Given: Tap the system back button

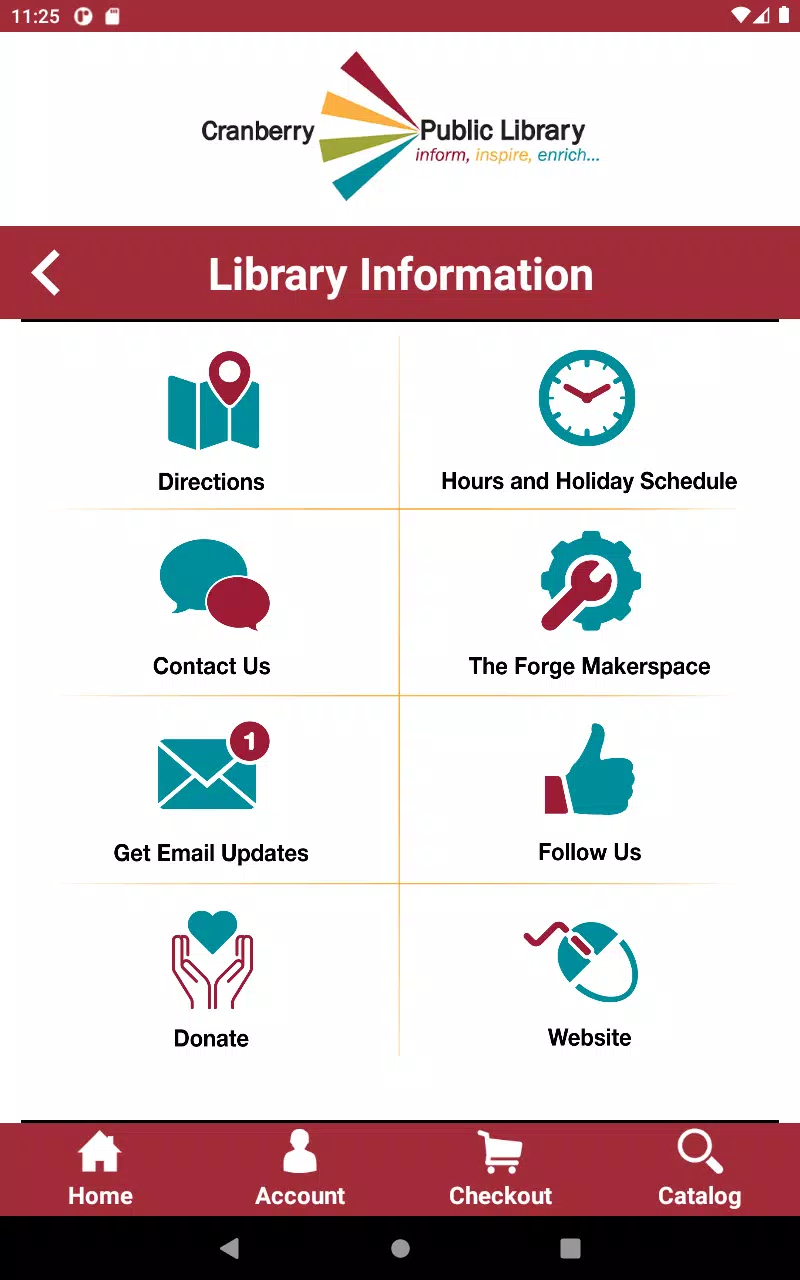Looking at the screenshot, I should pos(230,1248).
